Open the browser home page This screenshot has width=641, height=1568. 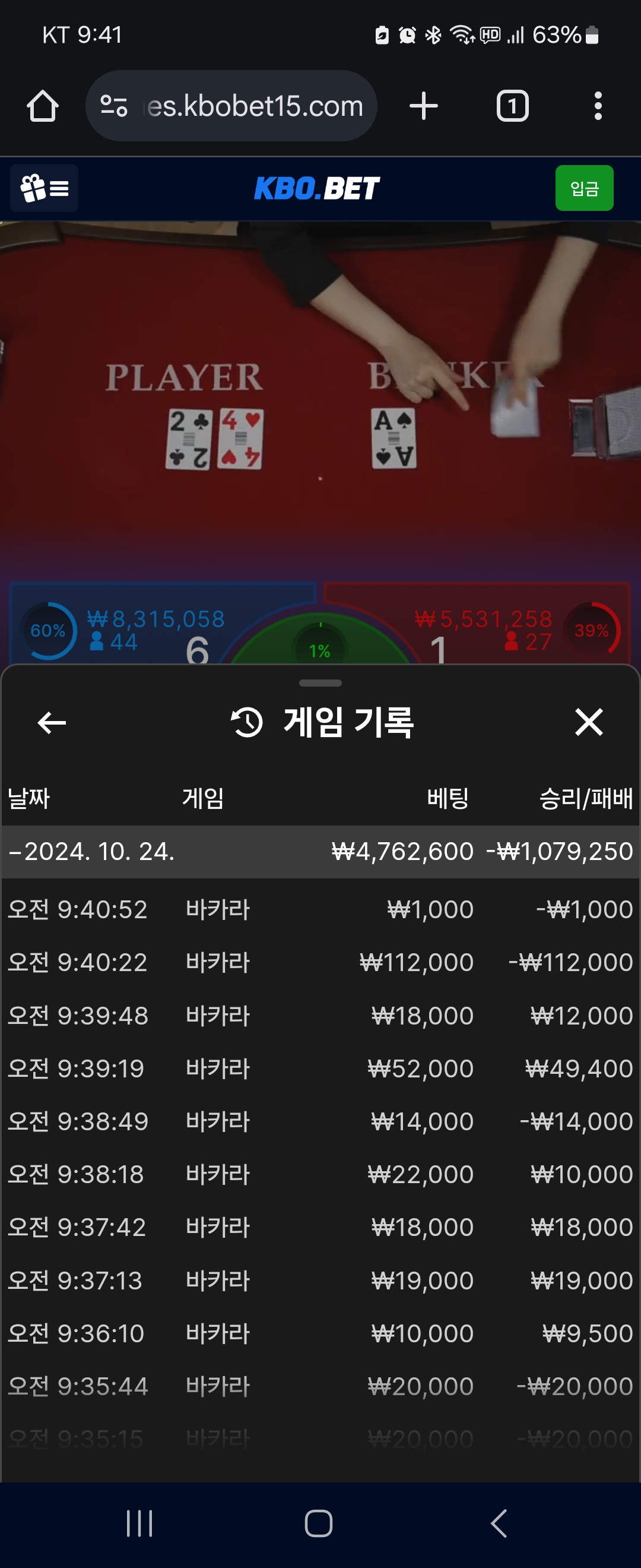[x=43, y=106]
